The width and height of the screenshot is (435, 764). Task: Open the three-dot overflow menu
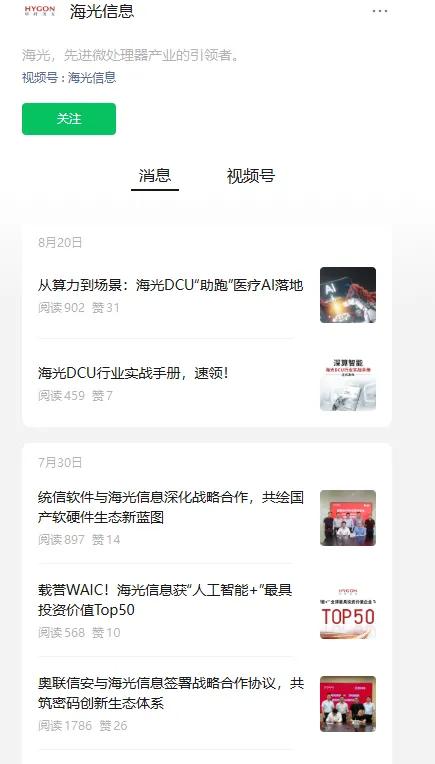point(379,11)
